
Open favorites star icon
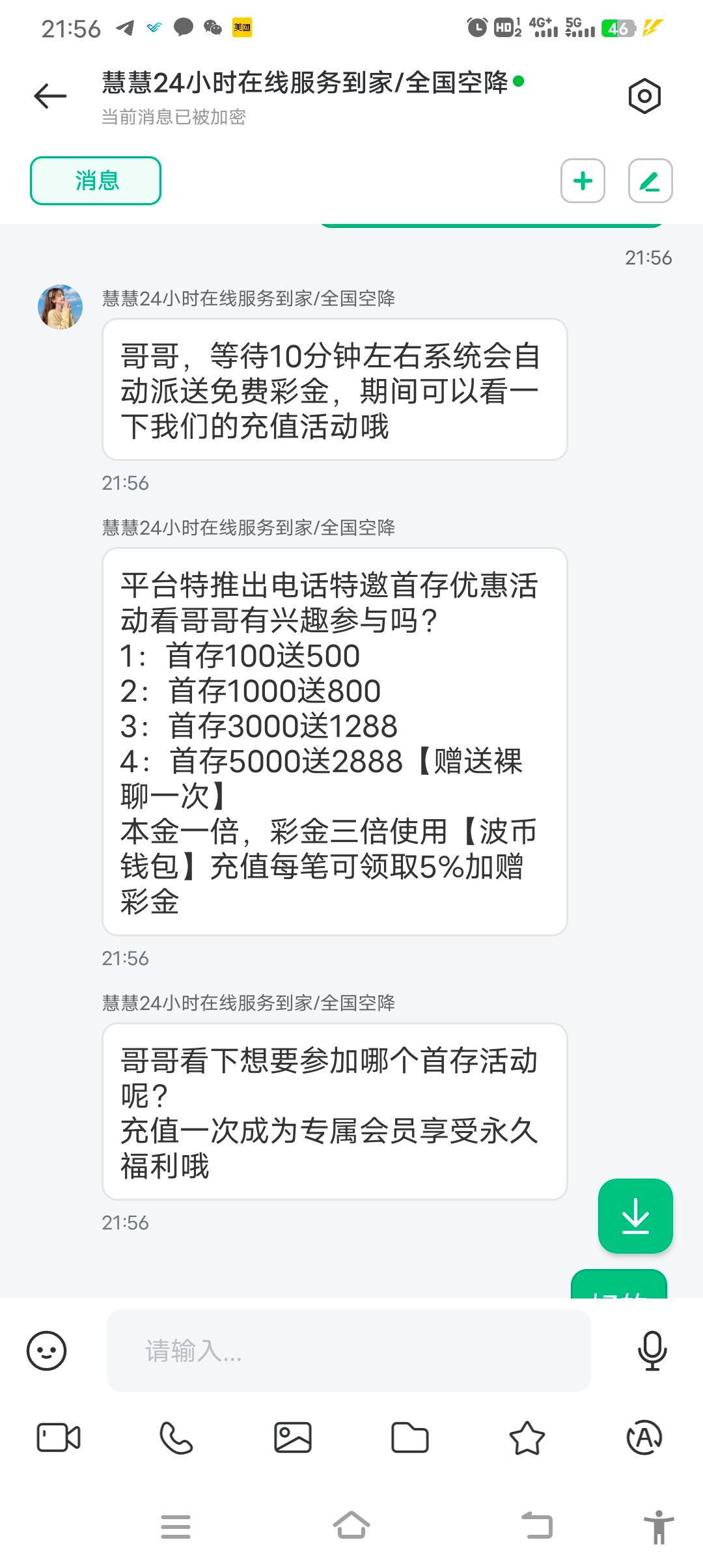point(527,1438)
